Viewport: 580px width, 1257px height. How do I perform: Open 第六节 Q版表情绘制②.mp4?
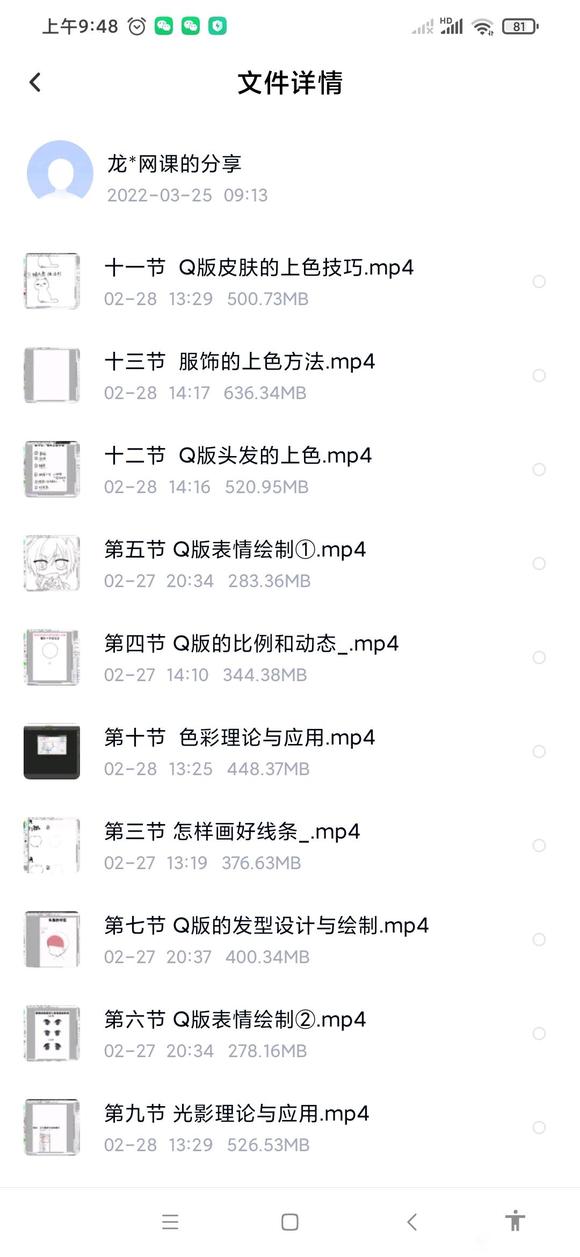tap(290, 1034)
